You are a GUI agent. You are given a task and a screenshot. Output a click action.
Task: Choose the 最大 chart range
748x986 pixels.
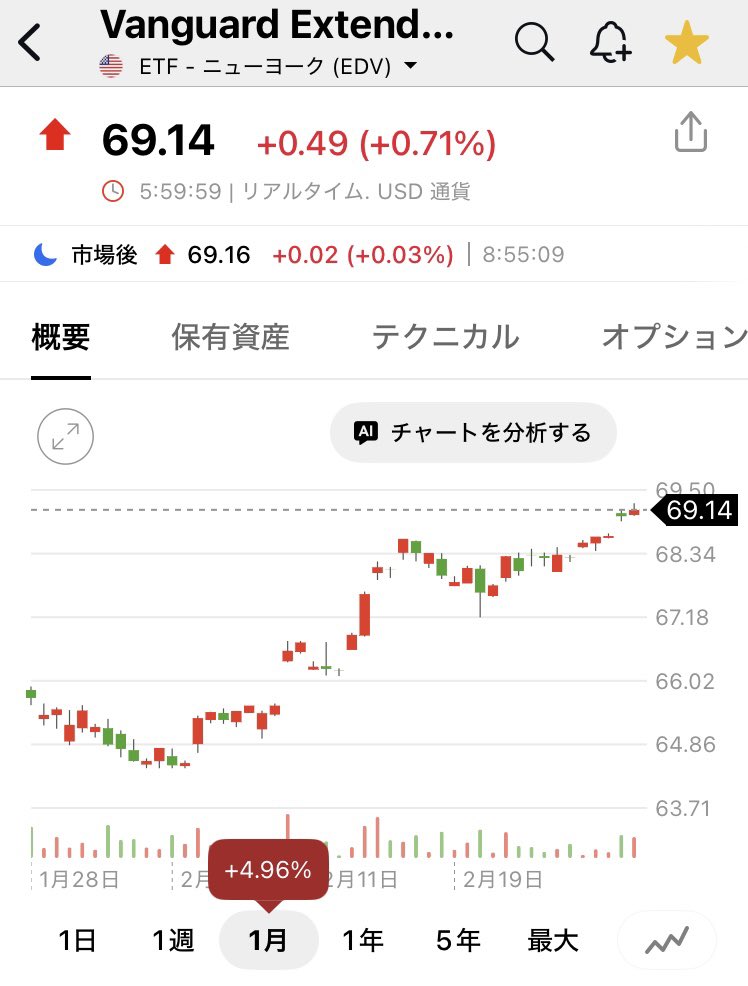[553, 941]
